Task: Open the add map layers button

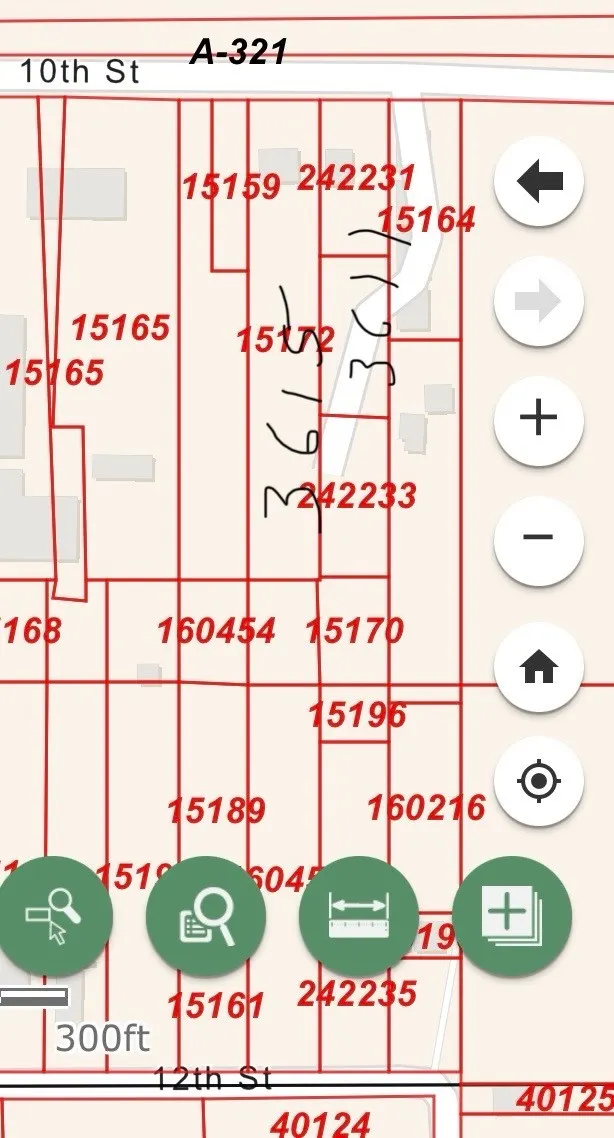Action: 511,916
